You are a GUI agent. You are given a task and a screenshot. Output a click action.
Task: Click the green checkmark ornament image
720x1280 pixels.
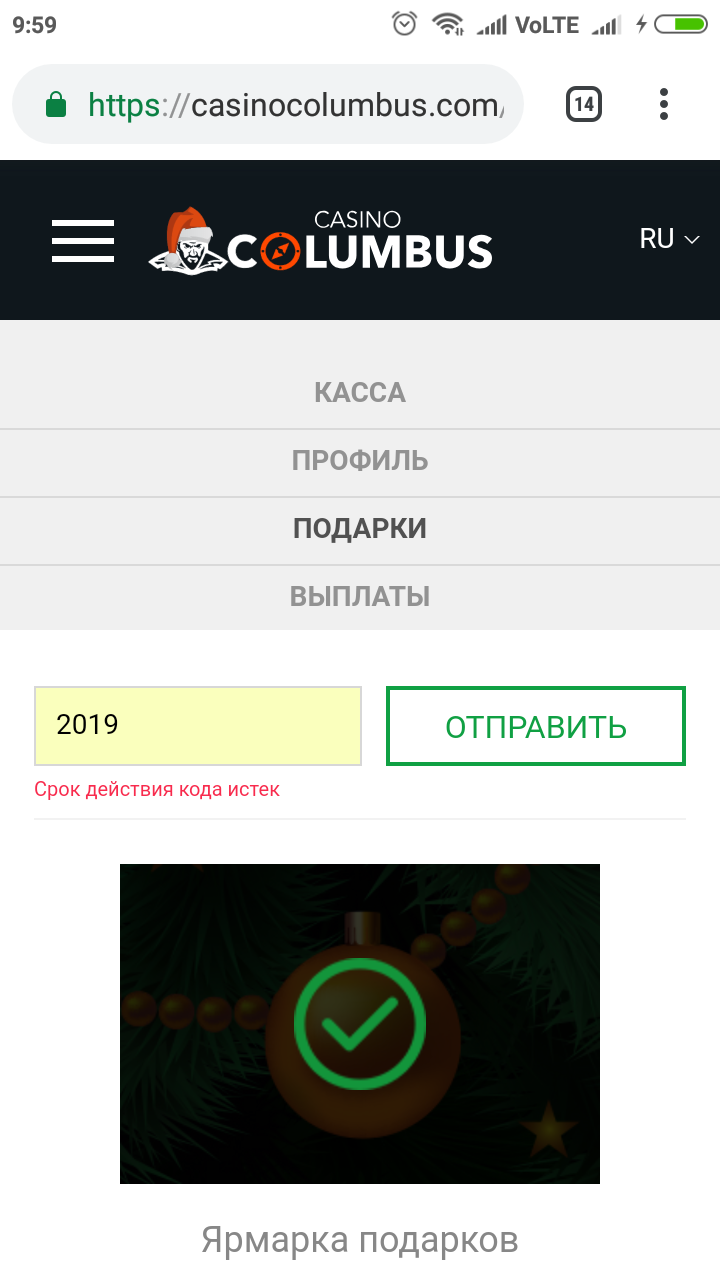click(358, 1023)
